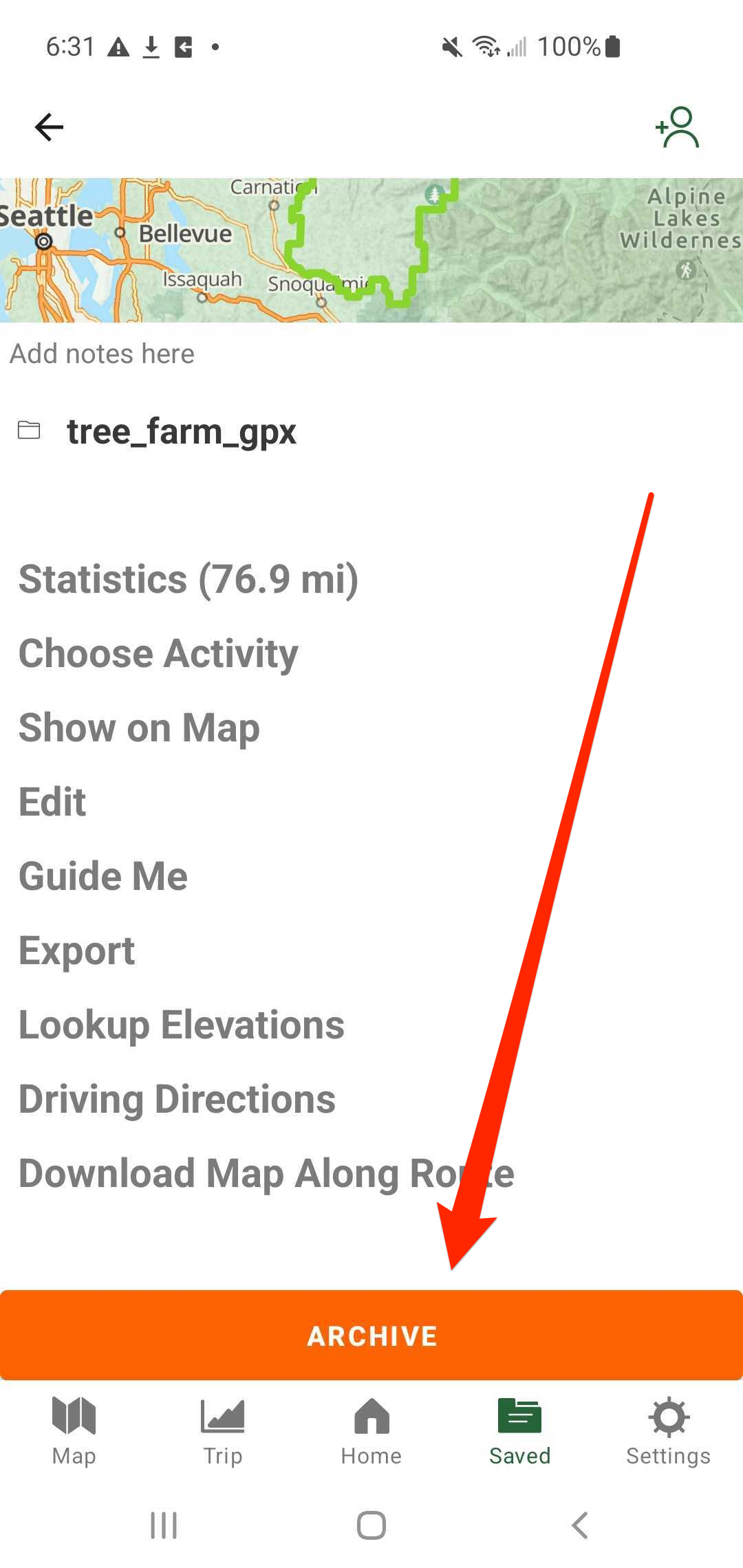
Task: Tap the Add notes here field
Action: click(371, 353)
